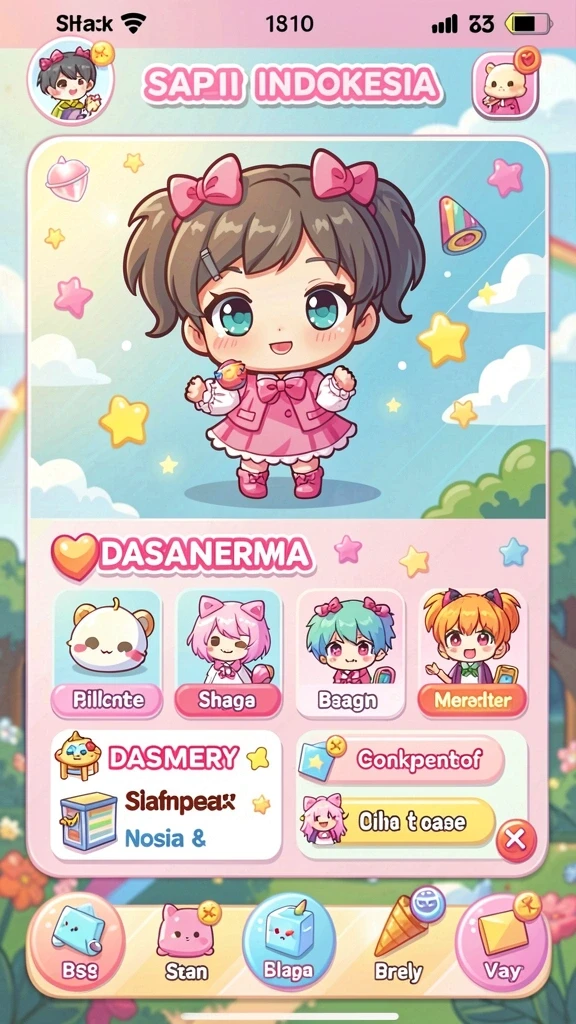
Task: Open the DASMERY panel
Action: click(x=166, y=795)
